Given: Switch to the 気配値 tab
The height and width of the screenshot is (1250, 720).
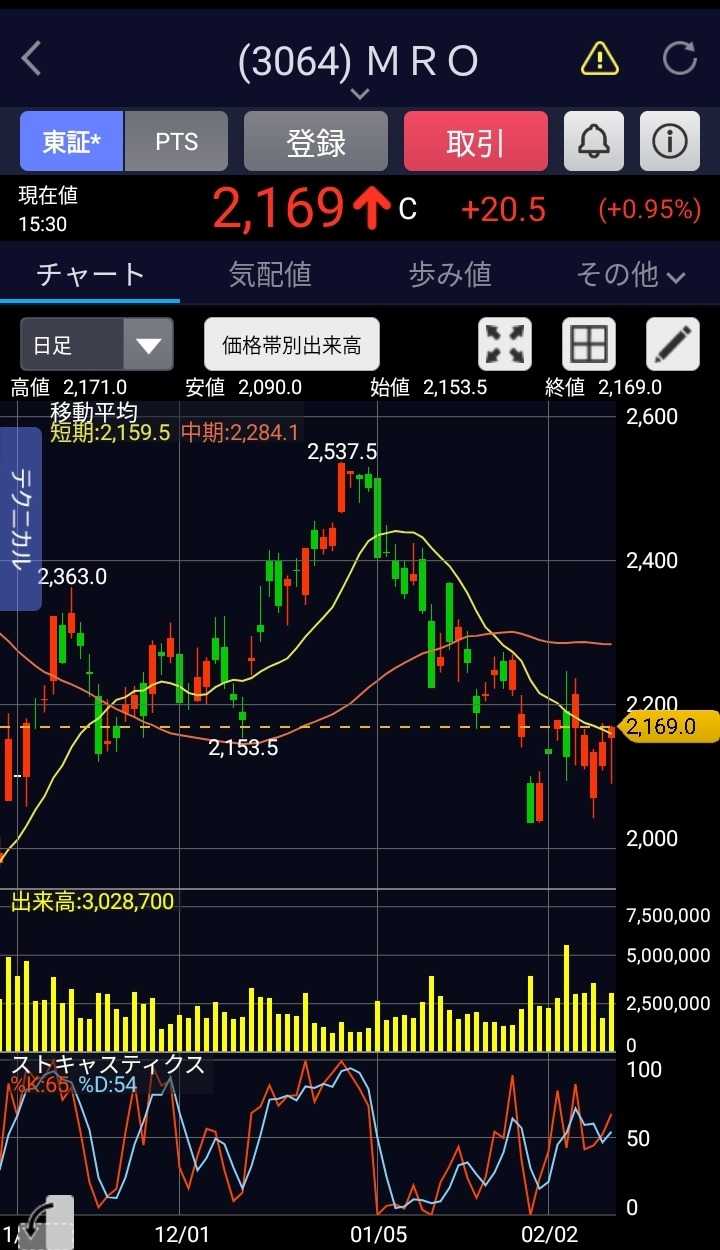Looking at the screenshot, I should [x=270, y=274].
